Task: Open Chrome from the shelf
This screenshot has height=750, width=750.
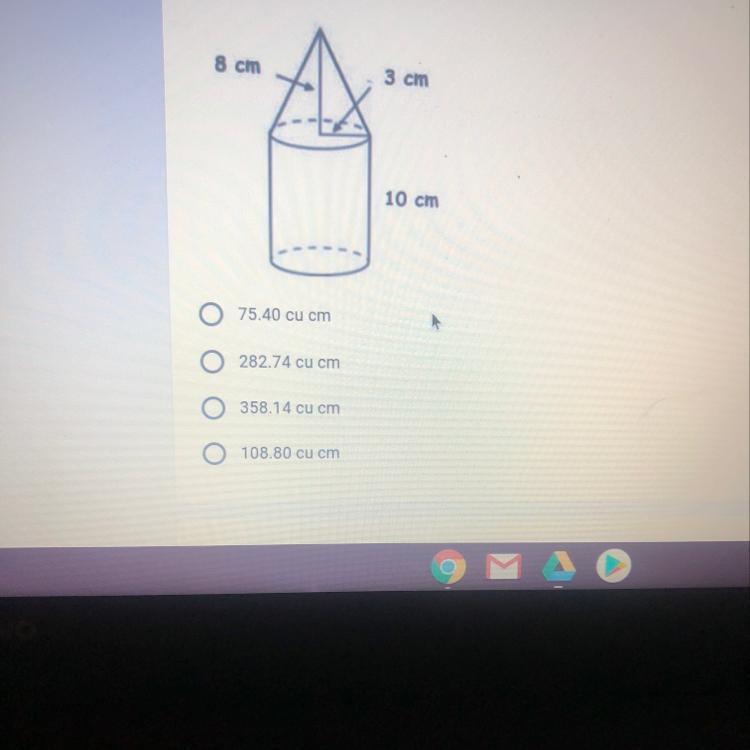Action: pyautogui.click(x=448, y=568)
